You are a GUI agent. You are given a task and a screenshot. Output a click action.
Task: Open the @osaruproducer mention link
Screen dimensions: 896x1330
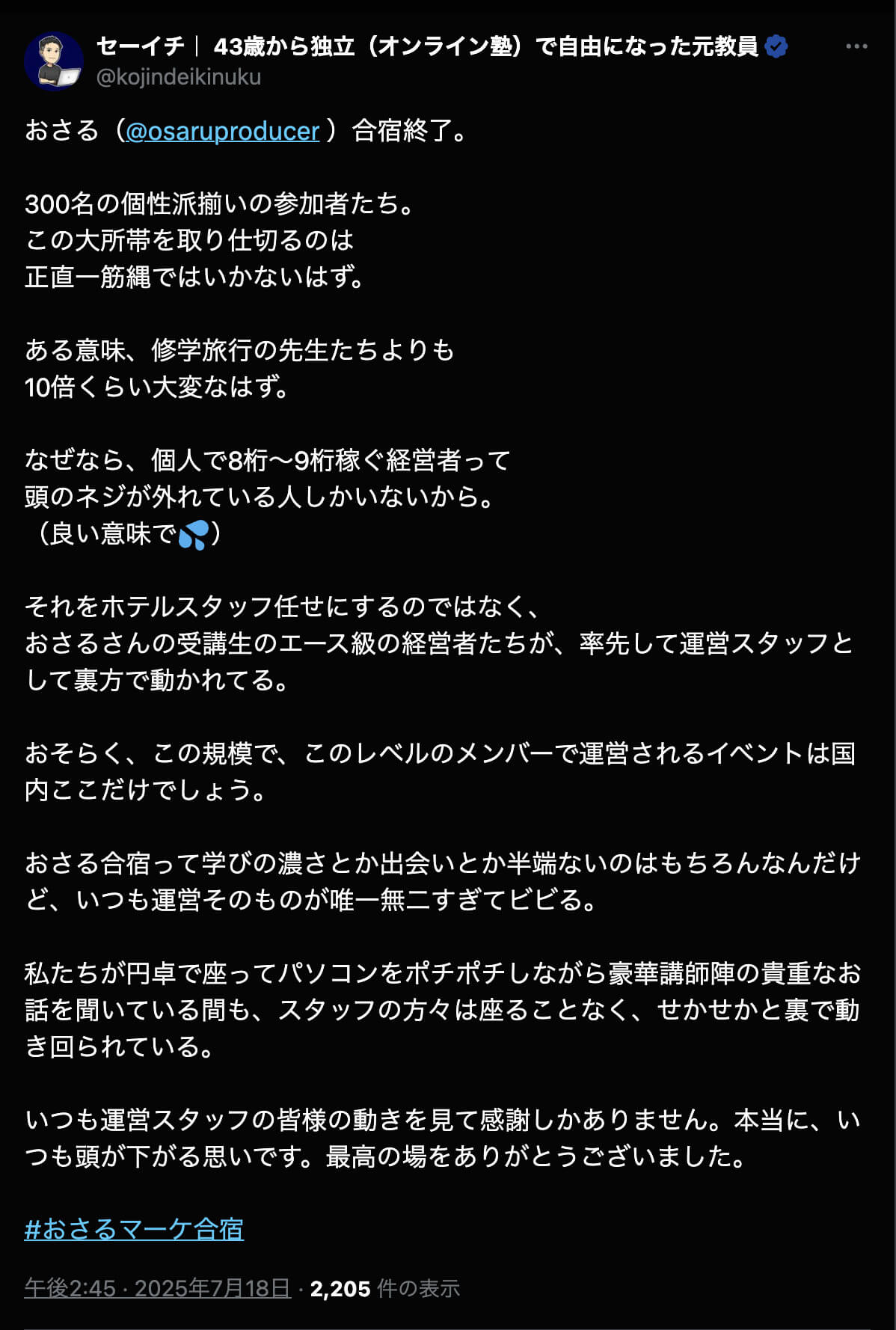tap(222, 131)
